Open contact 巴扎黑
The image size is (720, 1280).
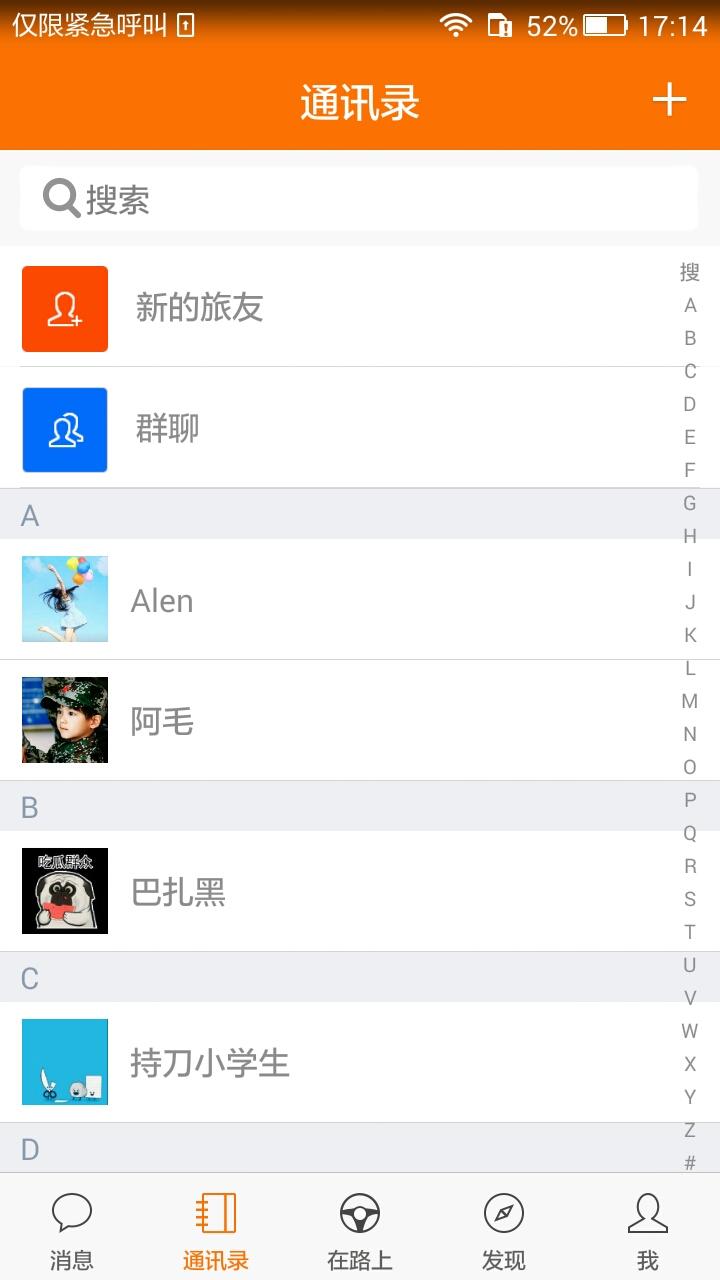coord(340,892)
